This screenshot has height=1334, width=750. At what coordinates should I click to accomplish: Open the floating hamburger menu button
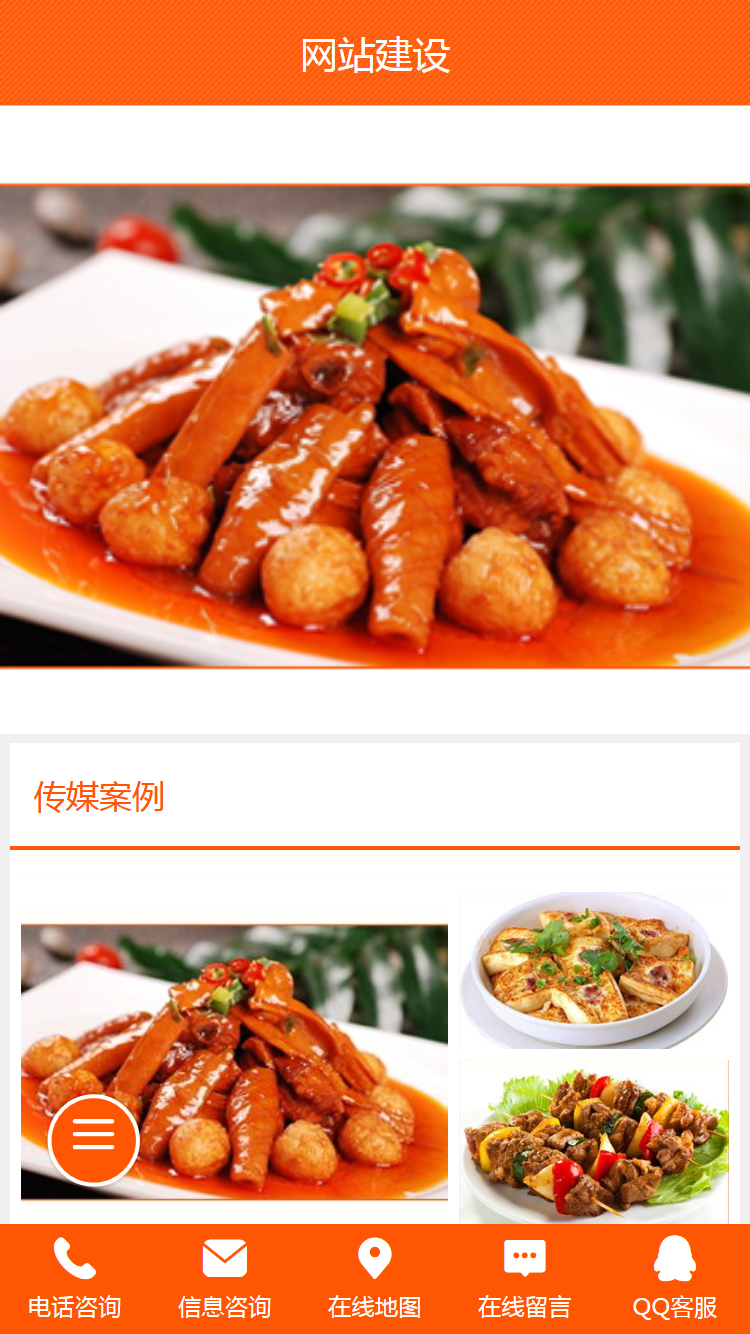[x=93, y=1140]
